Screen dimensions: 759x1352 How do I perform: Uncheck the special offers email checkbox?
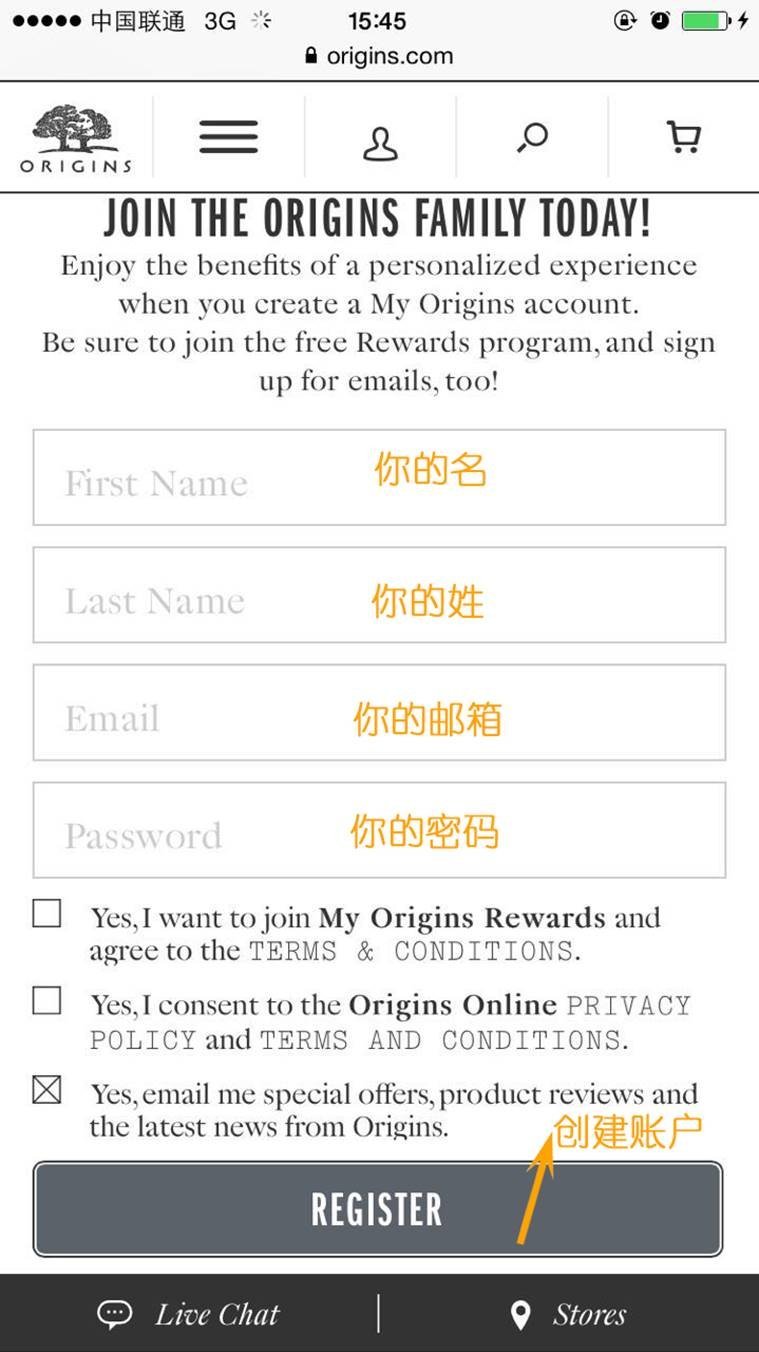point(46,1090)
